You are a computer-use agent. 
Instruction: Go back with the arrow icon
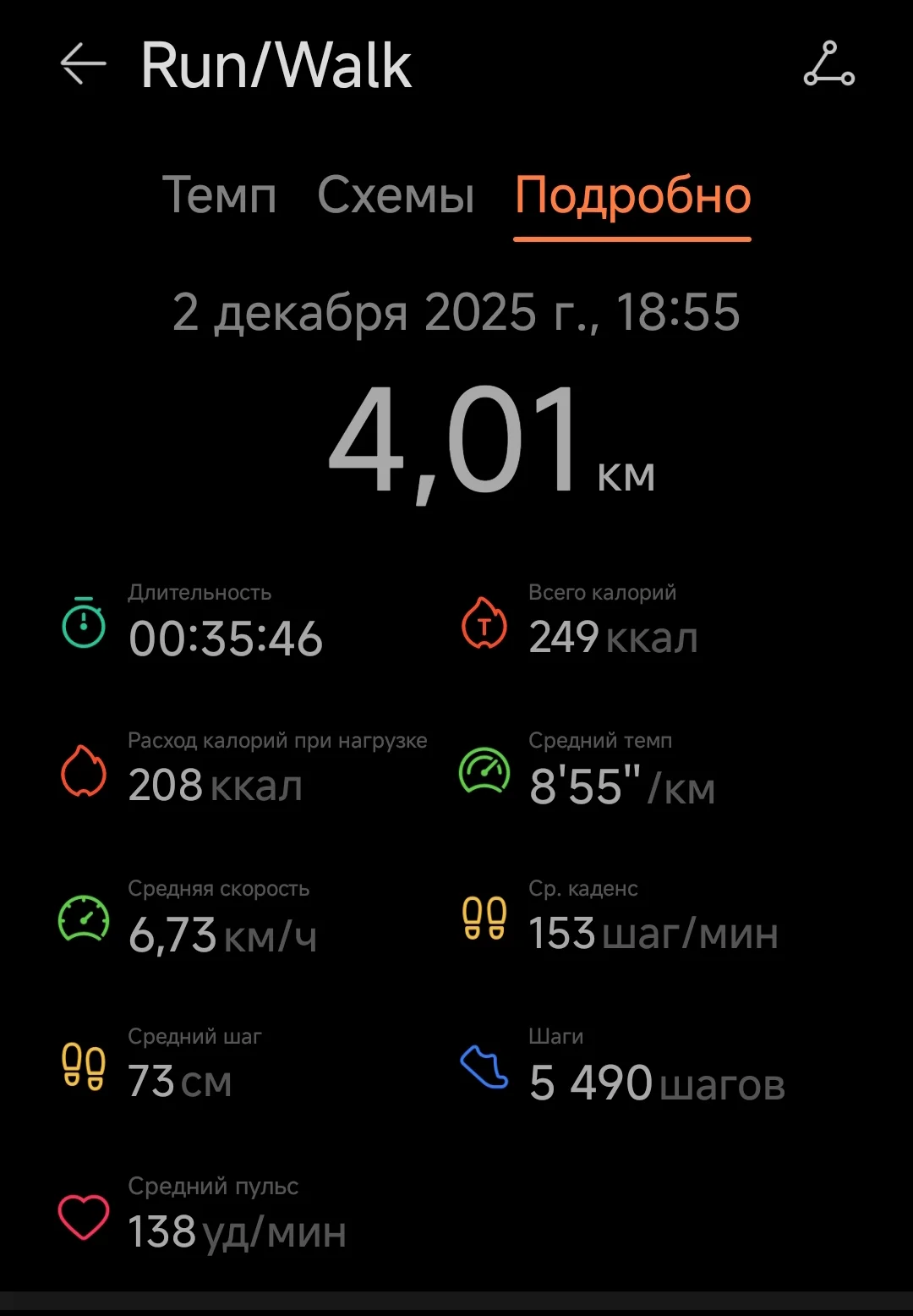[83, 65]
